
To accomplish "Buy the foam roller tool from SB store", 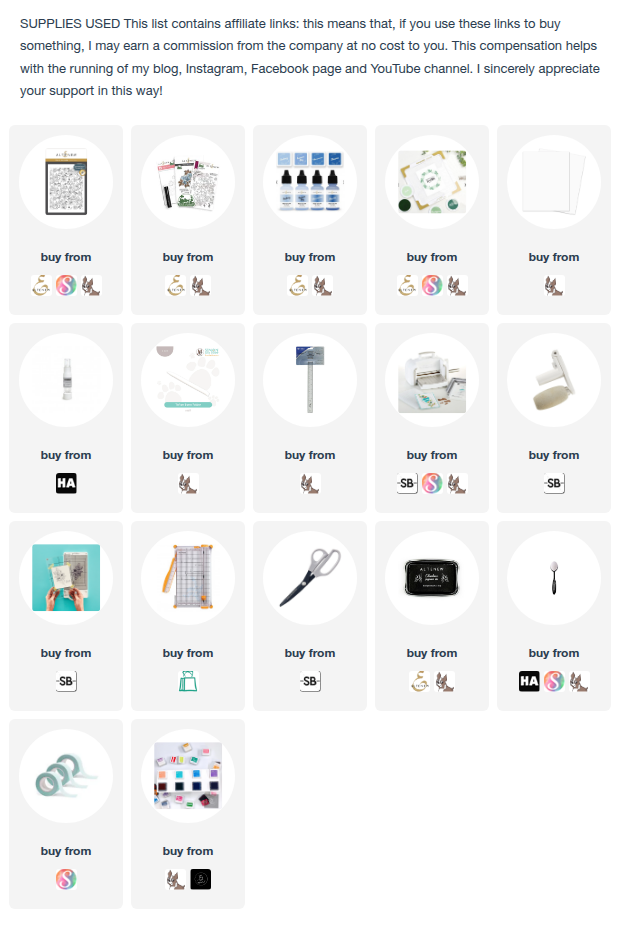I will (x=554, y=484).
